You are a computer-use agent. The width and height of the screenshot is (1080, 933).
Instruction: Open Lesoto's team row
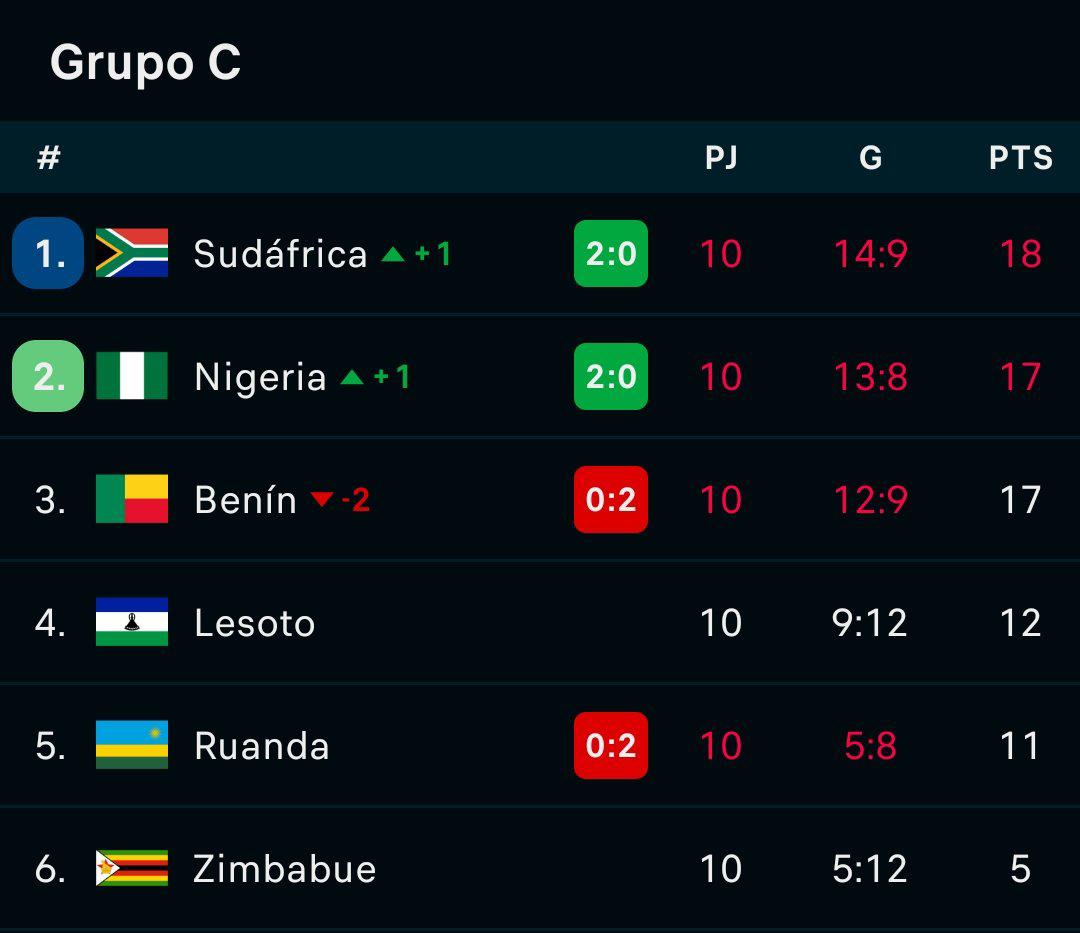pyautogui.click(x=254, y=623)
